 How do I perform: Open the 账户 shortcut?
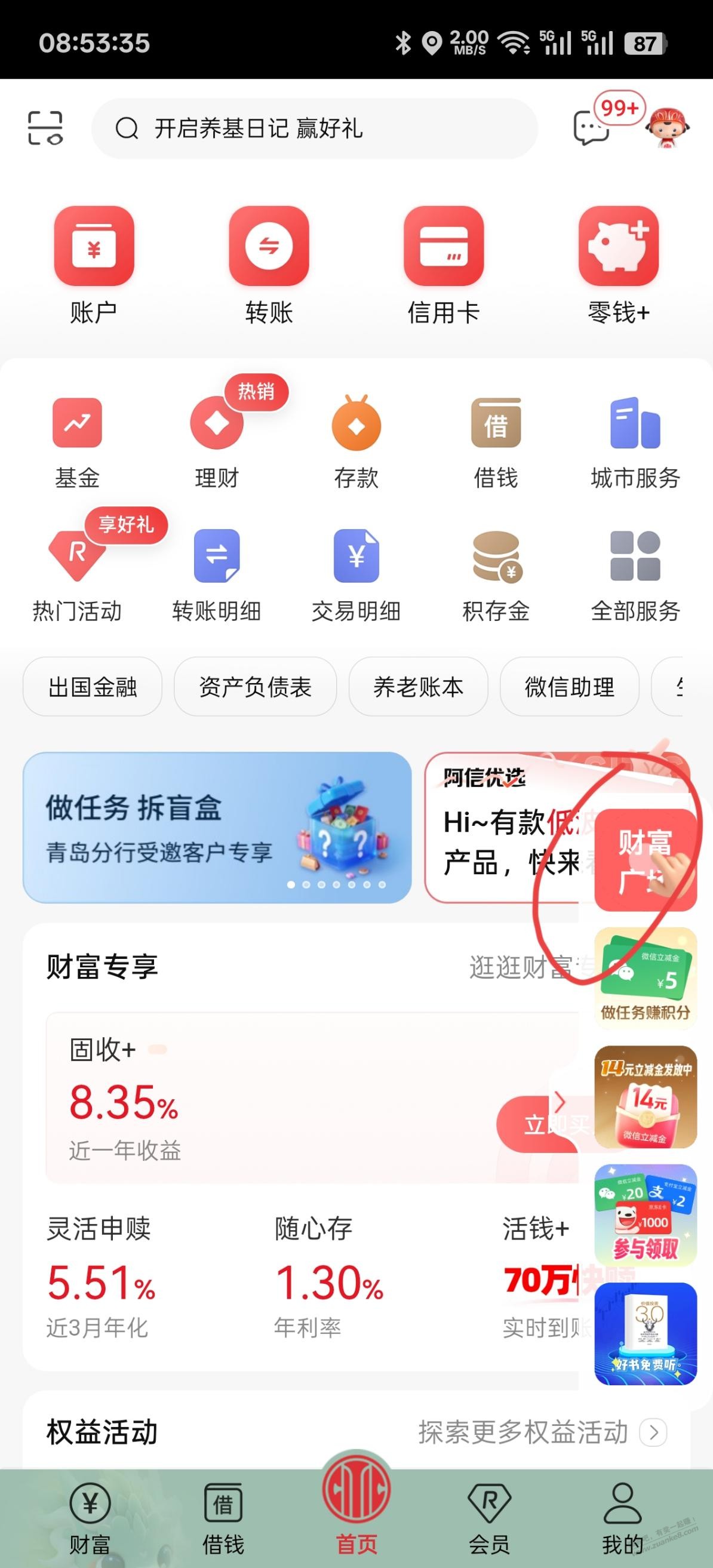(94, 265)
